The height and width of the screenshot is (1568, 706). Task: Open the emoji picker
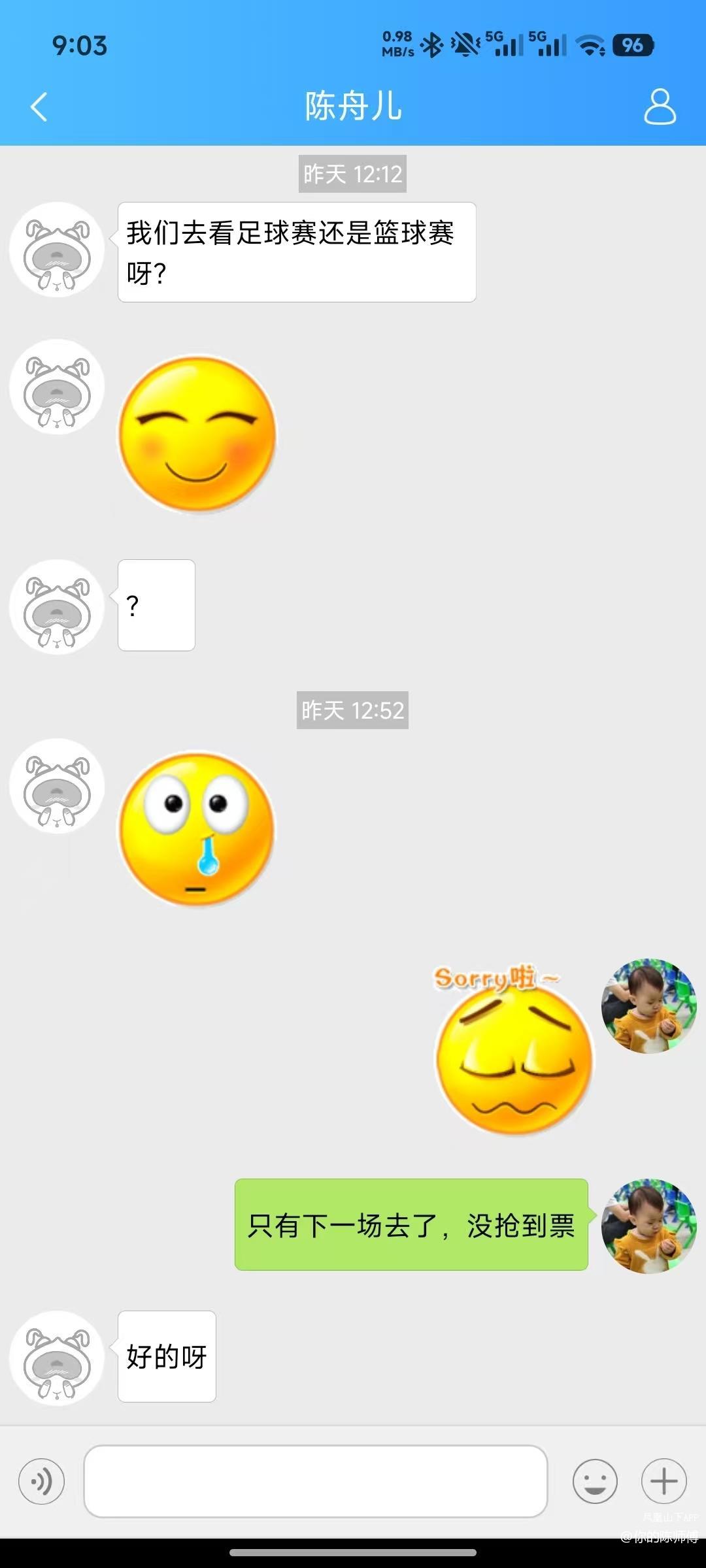coord(595,1481)
